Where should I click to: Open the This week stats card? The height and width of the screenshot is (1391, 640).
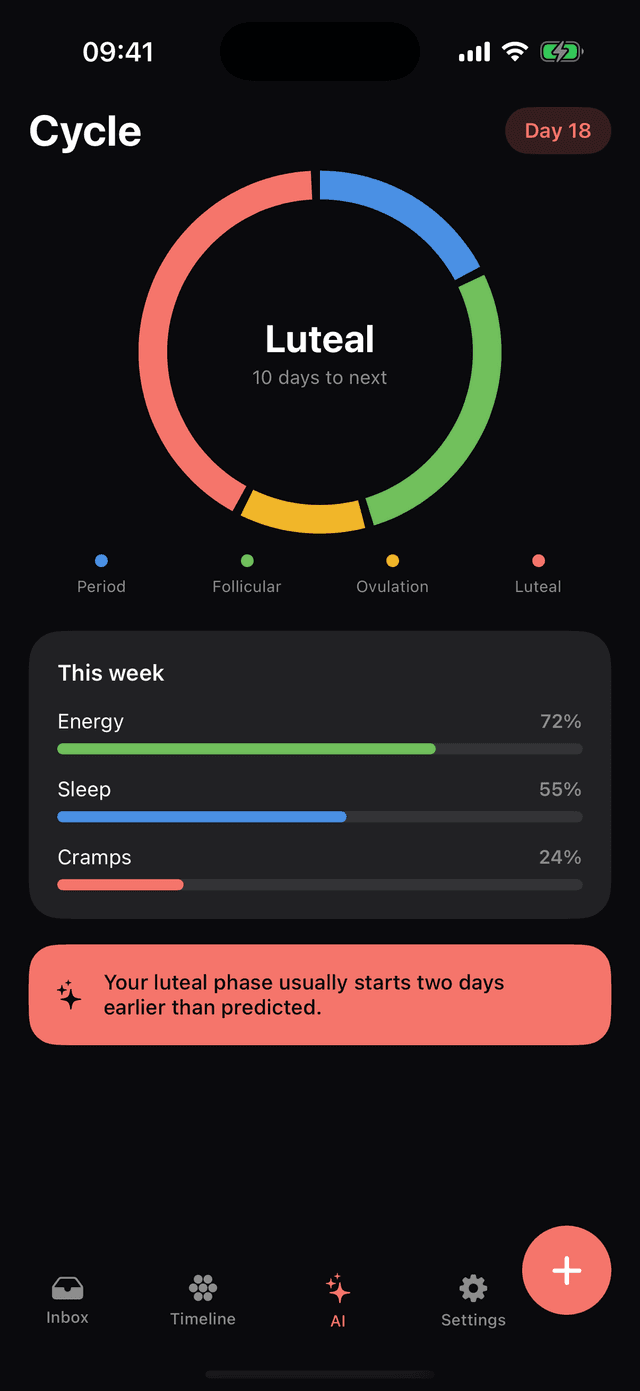(320, 775)
